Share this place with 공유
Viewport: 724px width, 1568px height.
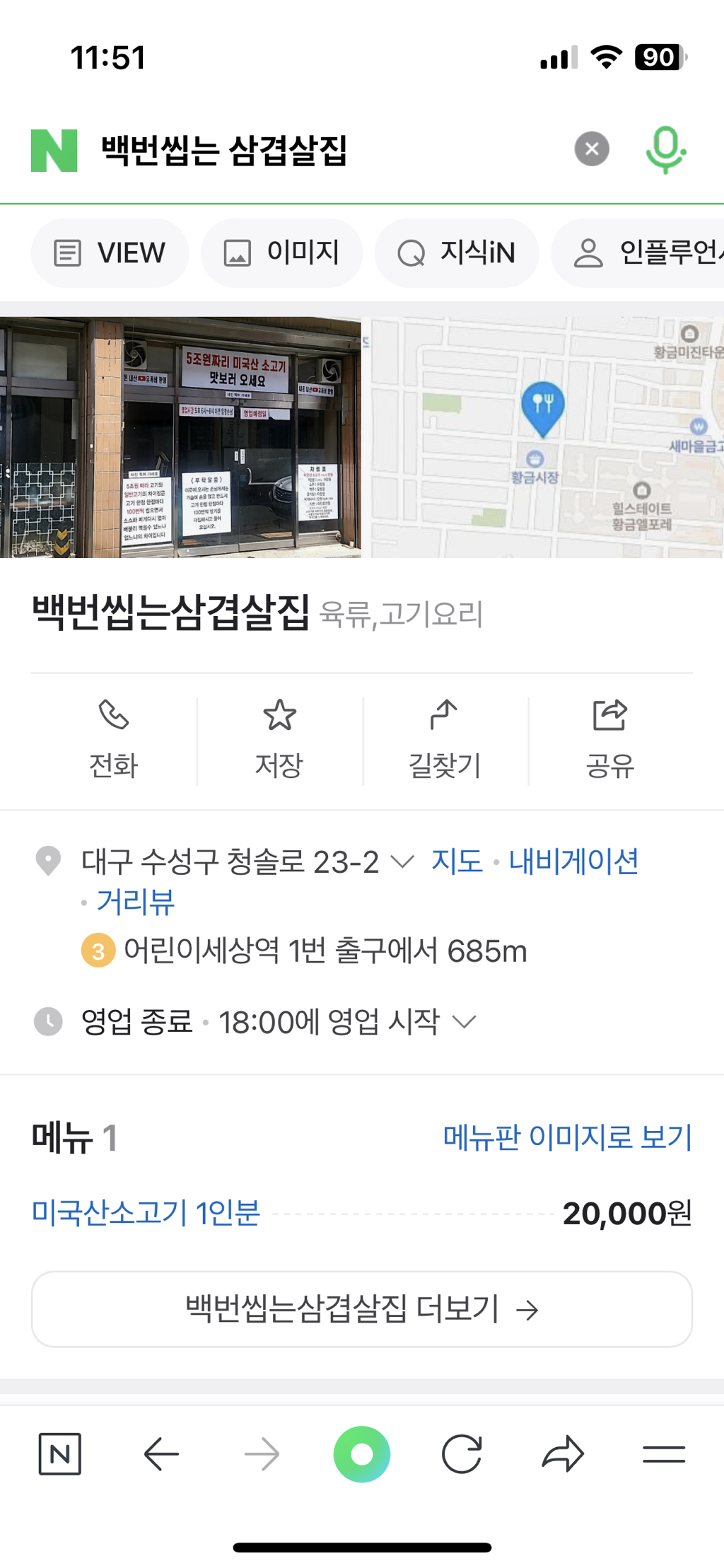[610, 739]
